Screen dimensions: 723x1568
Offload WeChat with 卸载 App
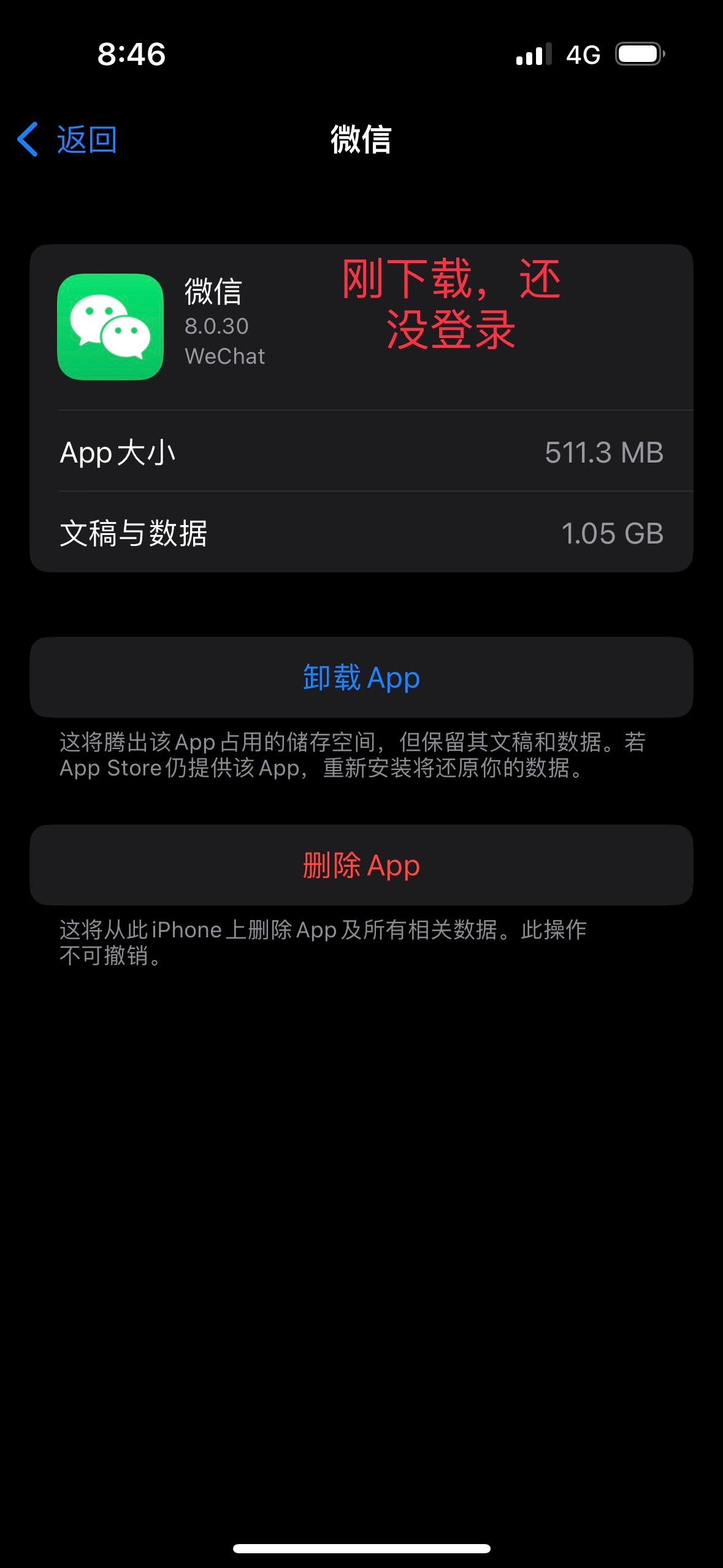point(361,677)
